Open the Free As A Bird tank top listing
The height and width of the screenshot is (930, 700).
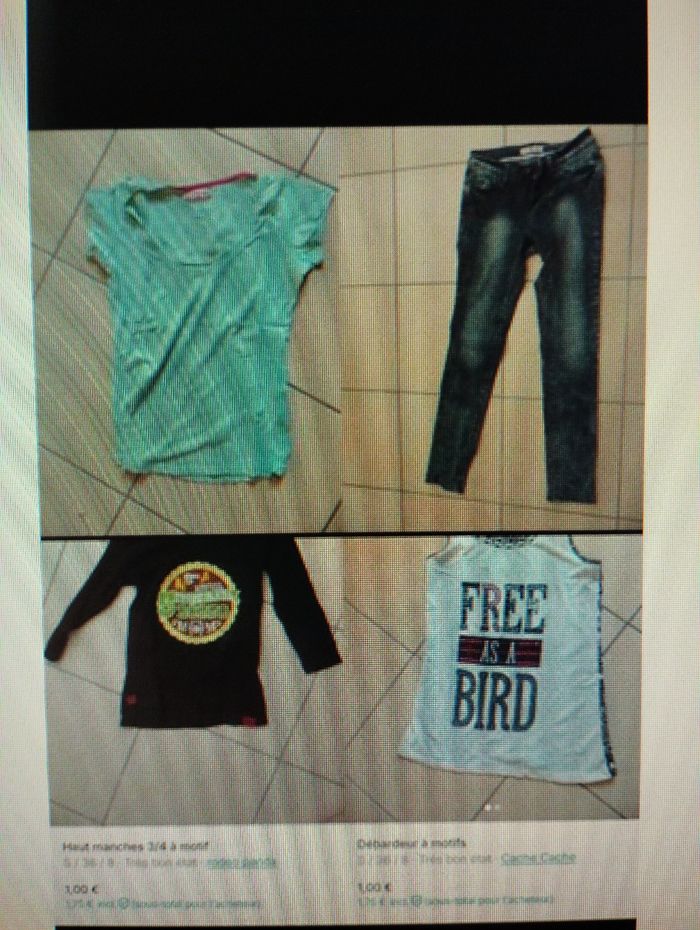click(500, 660)
